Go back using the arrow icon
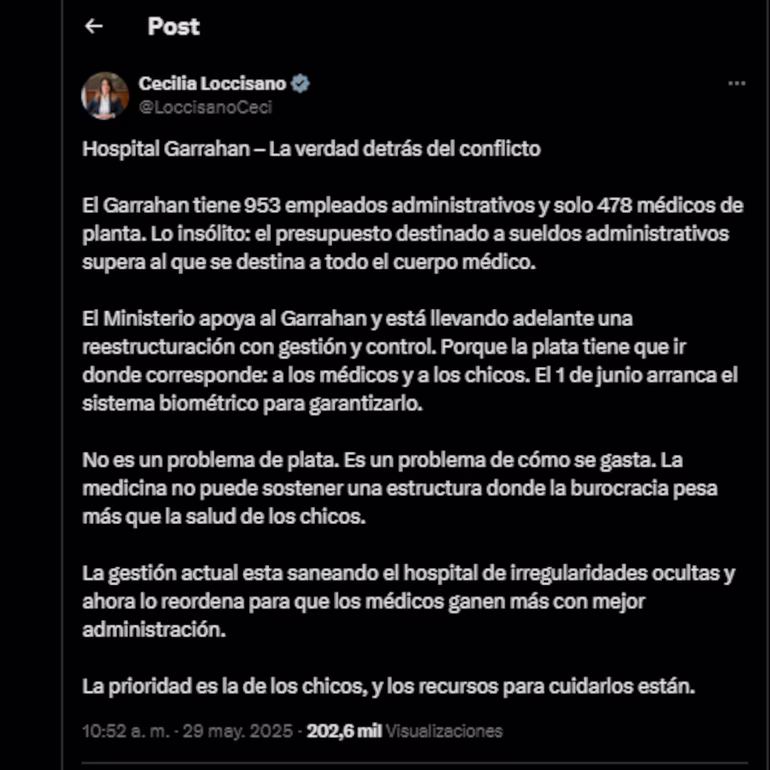Viewport: 770px width, 770px height. 94,27
